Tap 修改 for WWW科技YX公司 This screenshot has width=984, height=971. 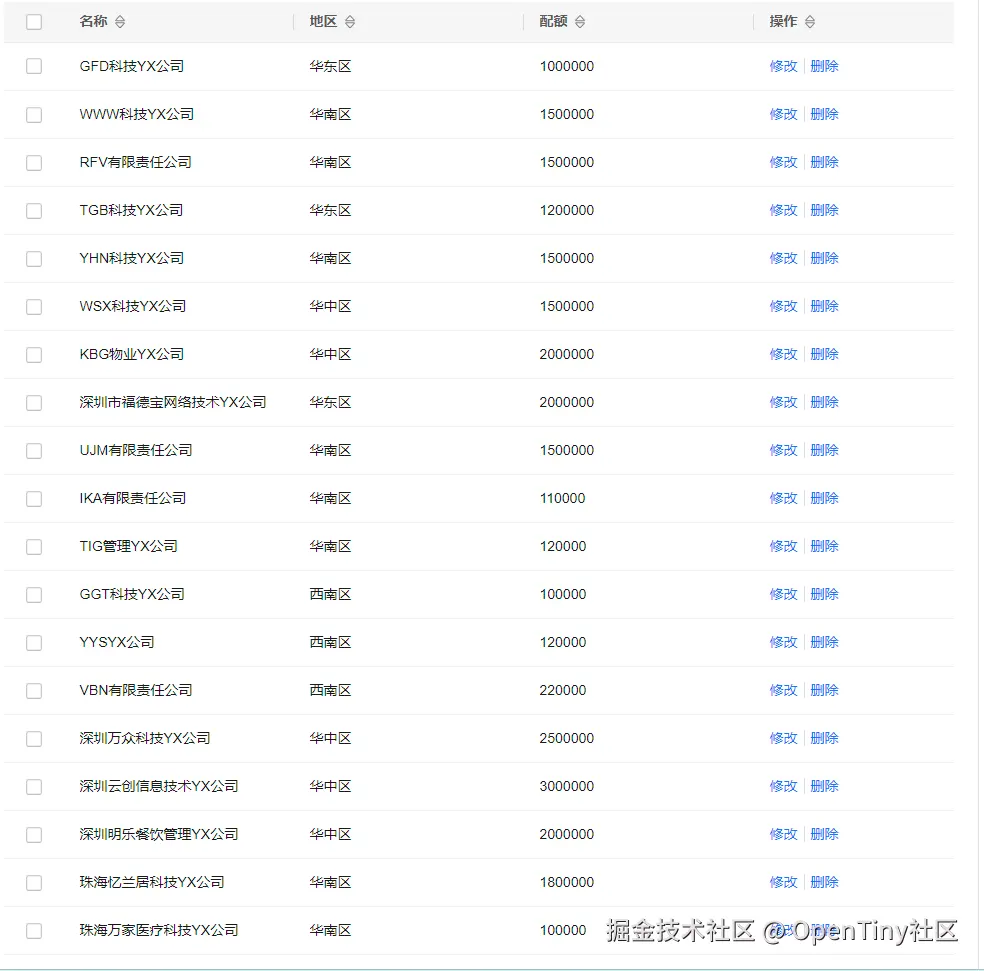click(783, 114)
